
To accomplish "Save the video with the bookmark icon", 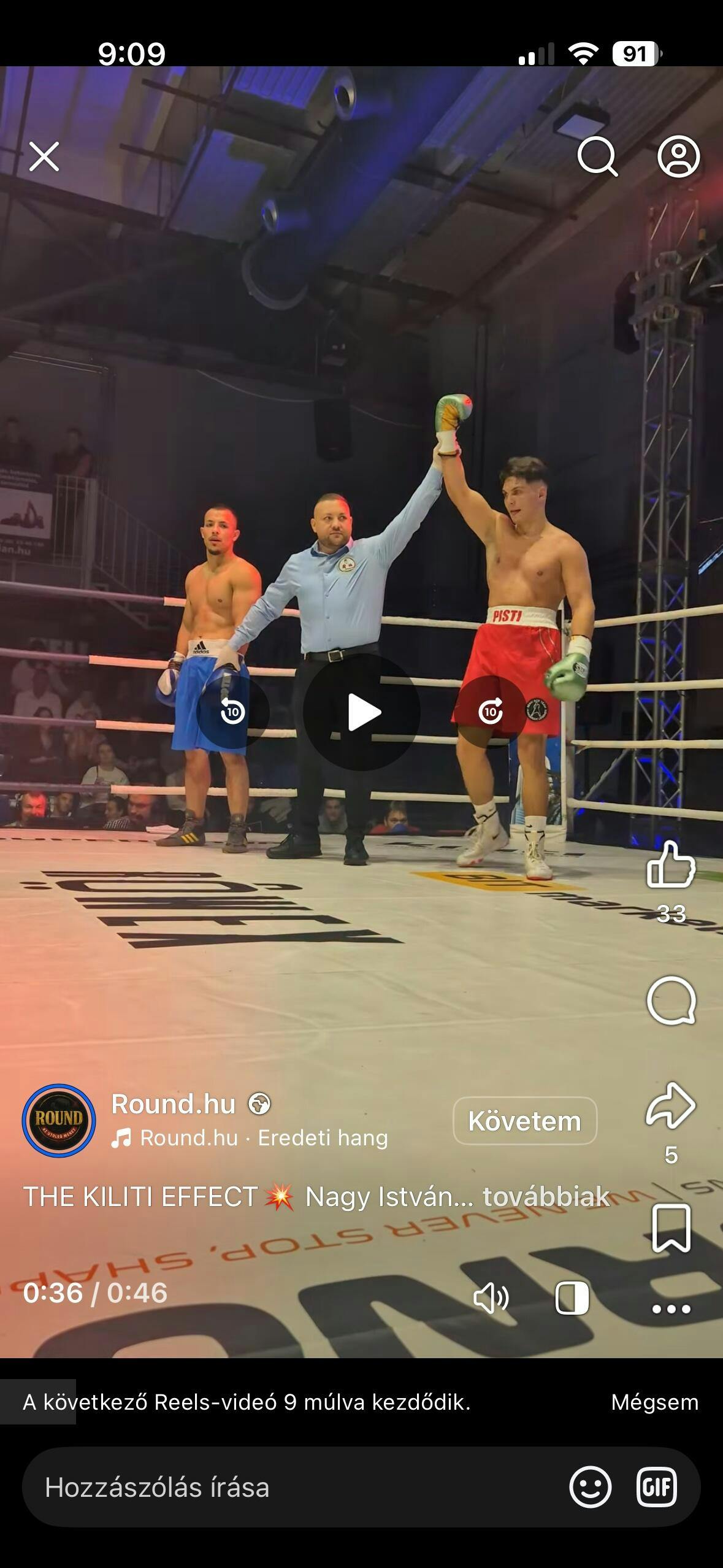I will click(x=671, y=1228).
